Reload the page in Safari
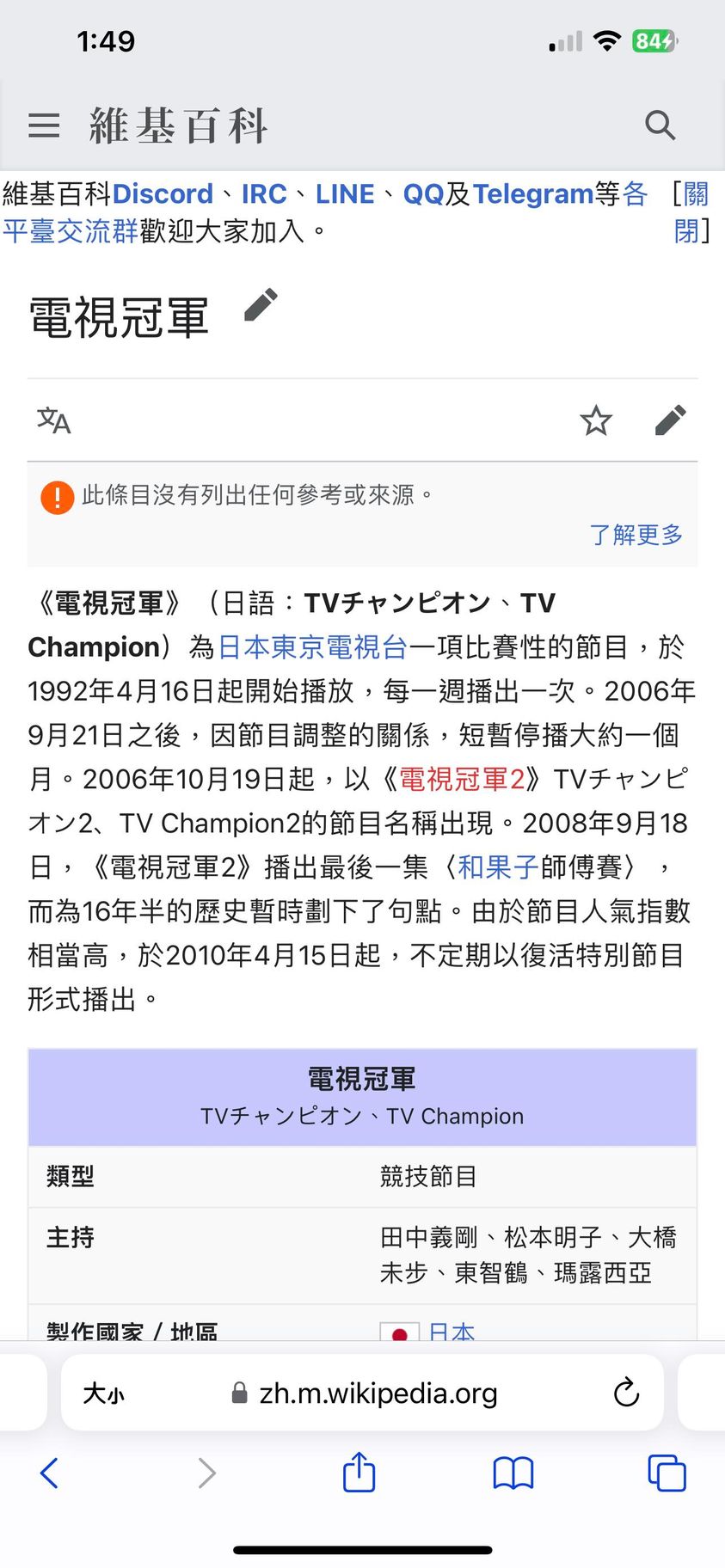 point(626,1393)
